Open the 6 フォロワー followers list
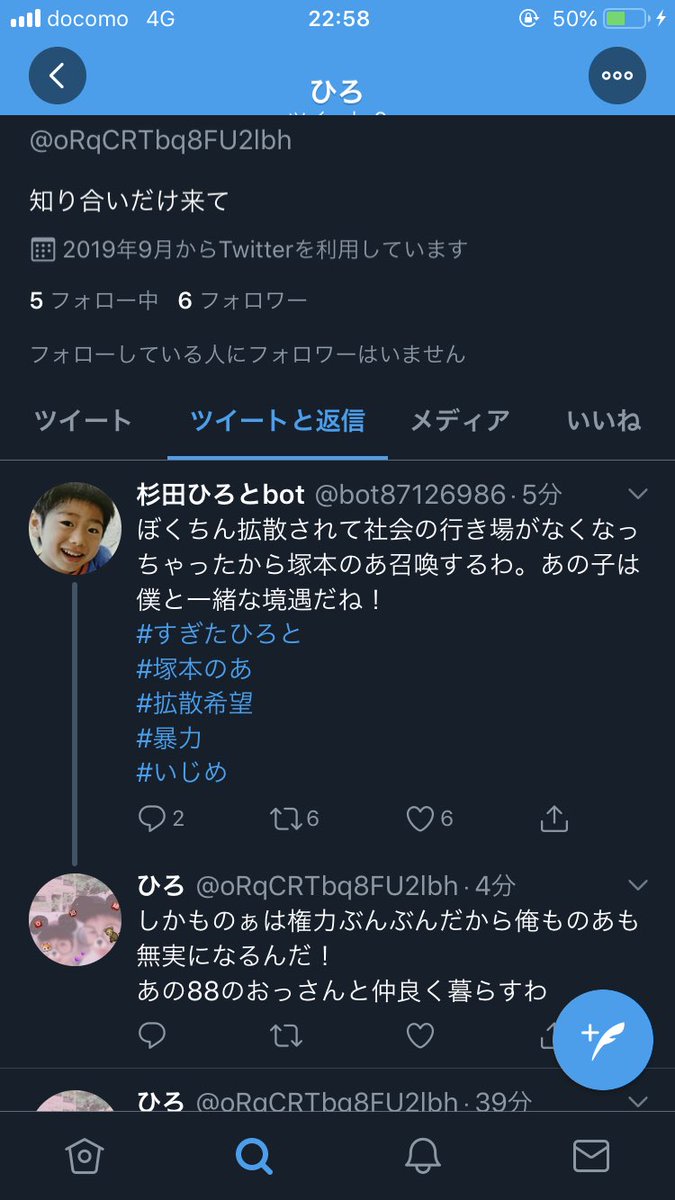675x1200 pixels. pyautogui.click(x=242, y=300)
